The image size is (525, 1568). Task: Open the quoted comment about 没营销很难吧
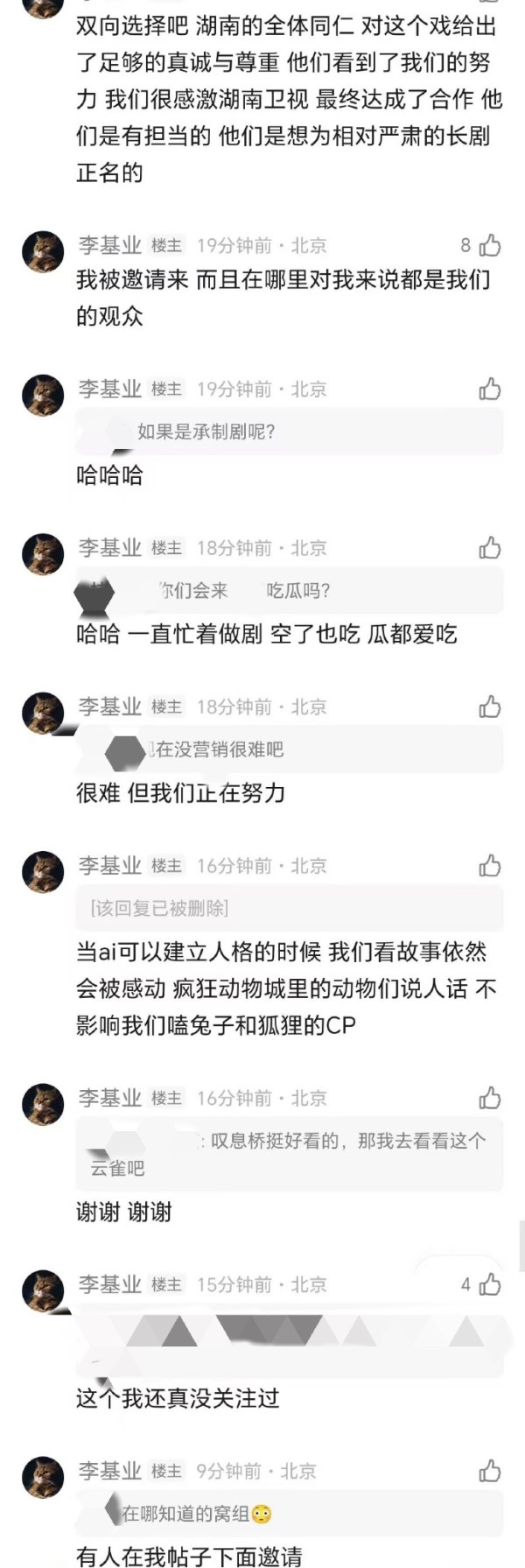tap(290, 749)
